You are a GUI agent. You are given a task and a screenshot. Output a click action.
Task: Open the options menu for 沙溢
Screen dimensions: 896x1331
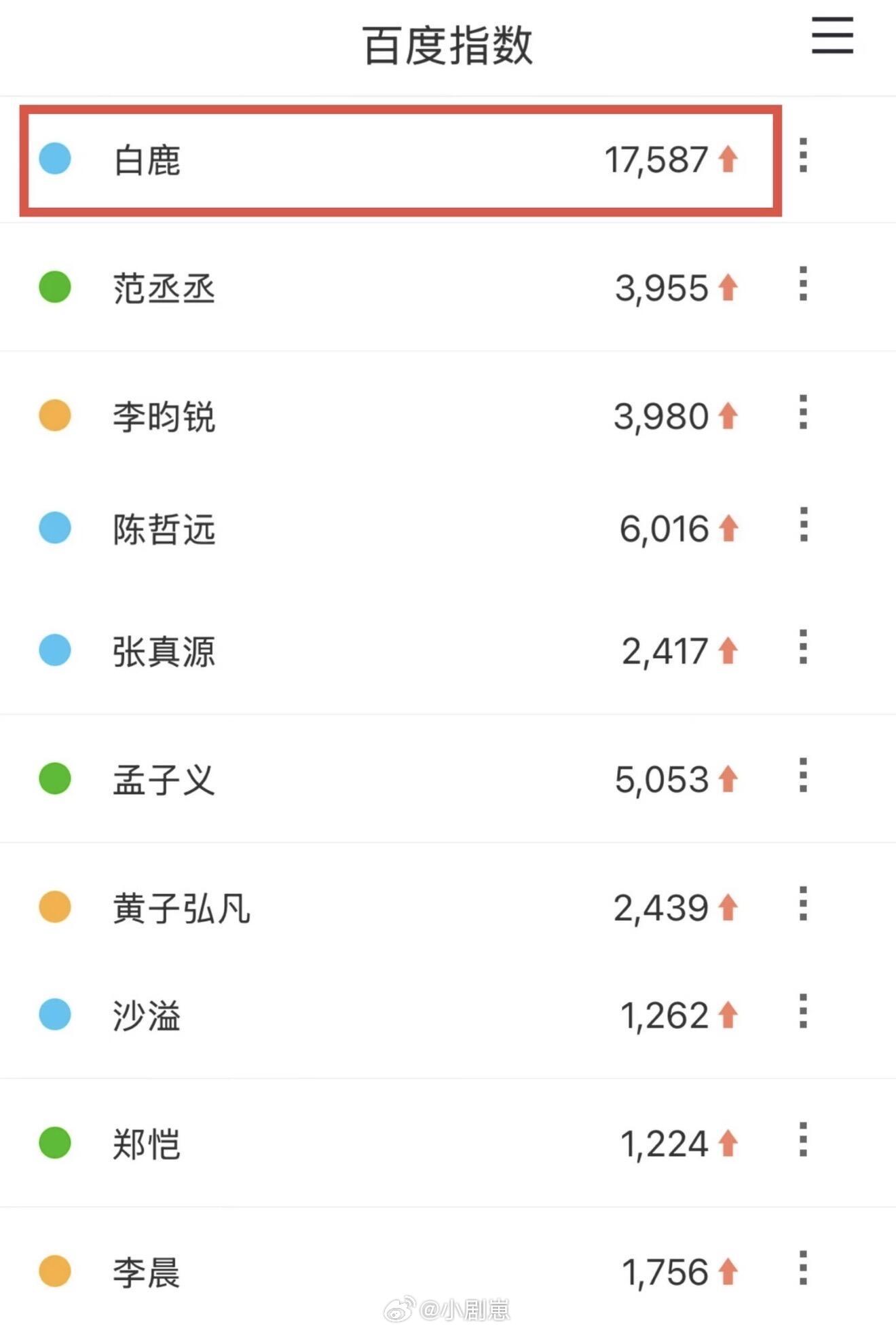[803, 1015]
